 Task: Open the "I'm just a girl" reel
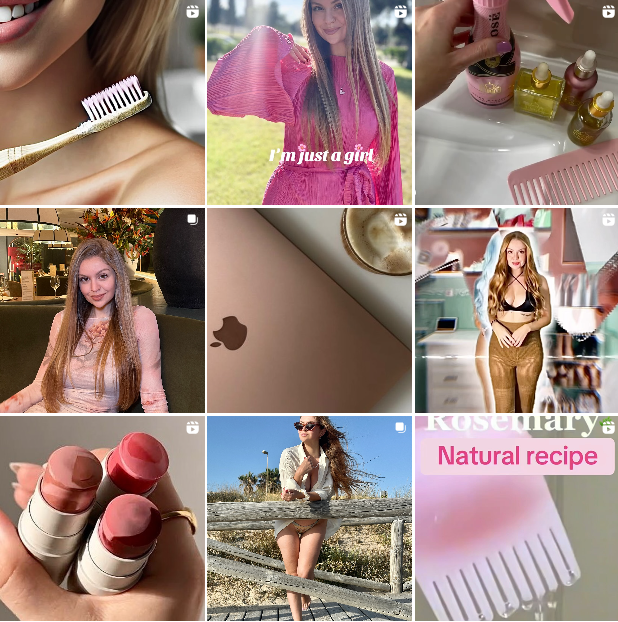(308, 102)
